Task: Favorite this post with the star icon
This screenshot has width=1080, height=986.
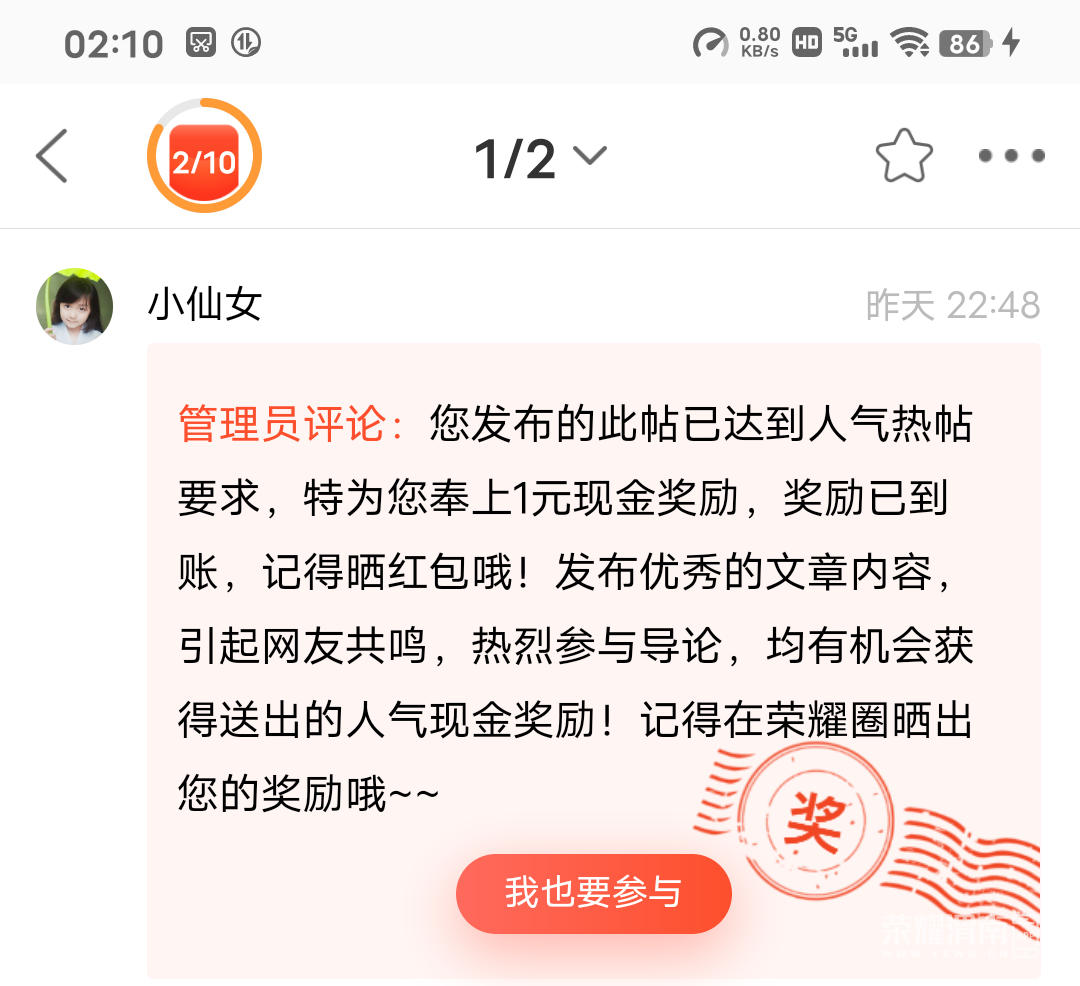Action: coord(904,156)
